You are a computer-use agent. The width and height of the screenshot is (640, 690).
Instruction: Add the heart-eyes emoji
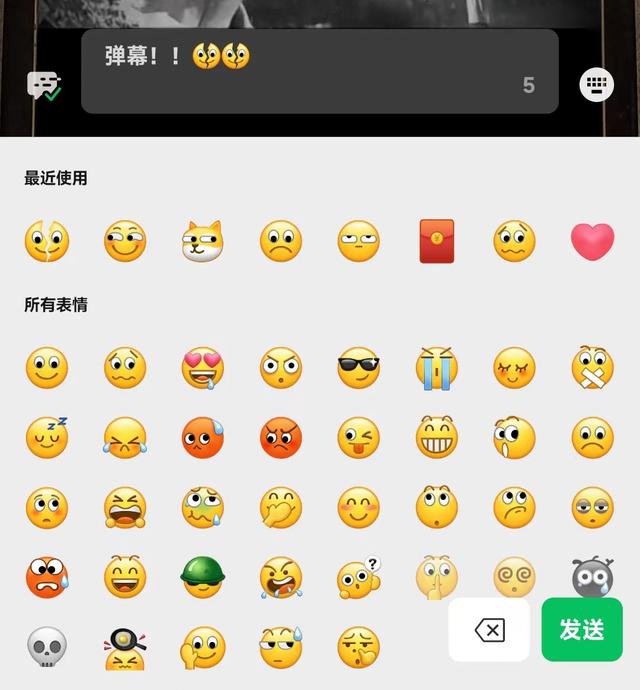202,368
